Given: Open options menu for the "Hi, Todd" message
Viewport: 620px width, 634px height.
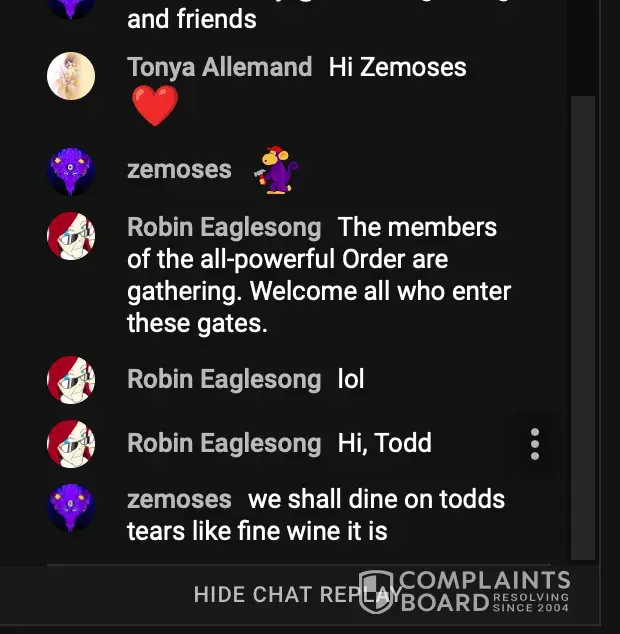Looking at the screenshot, I should pos(535,444).
